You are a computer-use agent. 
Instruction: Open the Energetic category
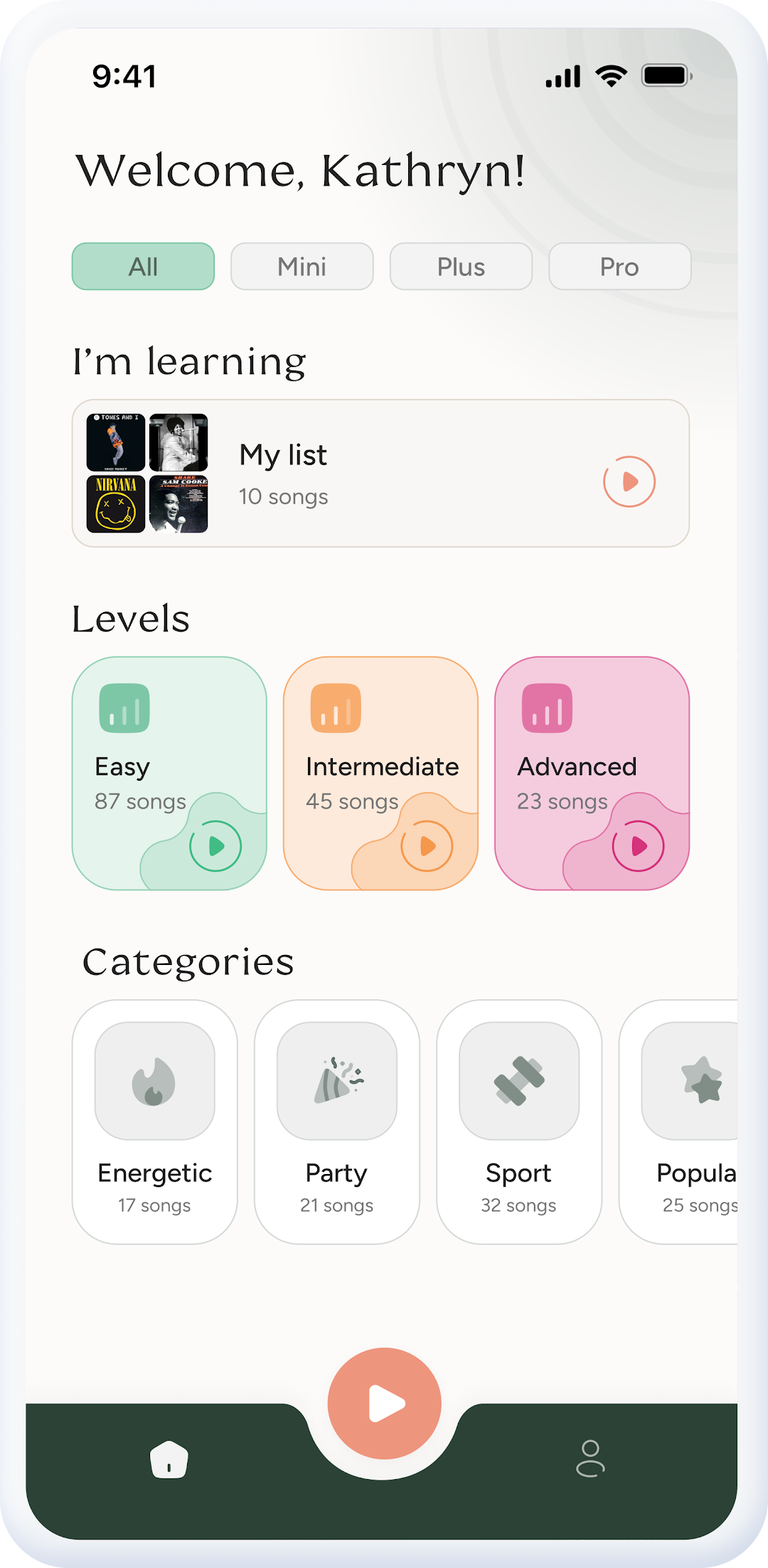pos(155,1121)
